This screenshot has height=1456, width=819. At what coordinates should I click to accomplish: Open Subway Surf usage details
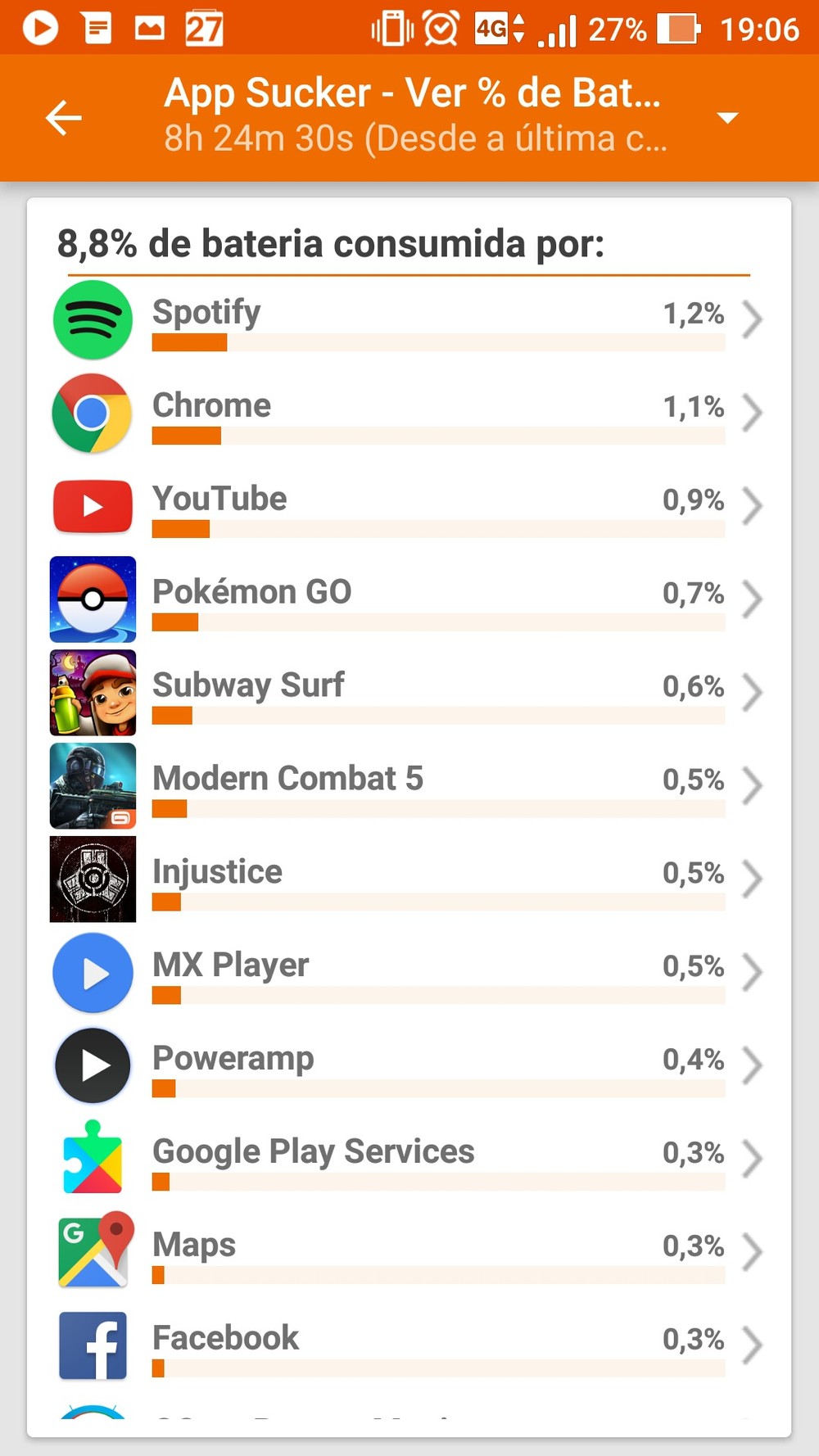click(409, 693)
